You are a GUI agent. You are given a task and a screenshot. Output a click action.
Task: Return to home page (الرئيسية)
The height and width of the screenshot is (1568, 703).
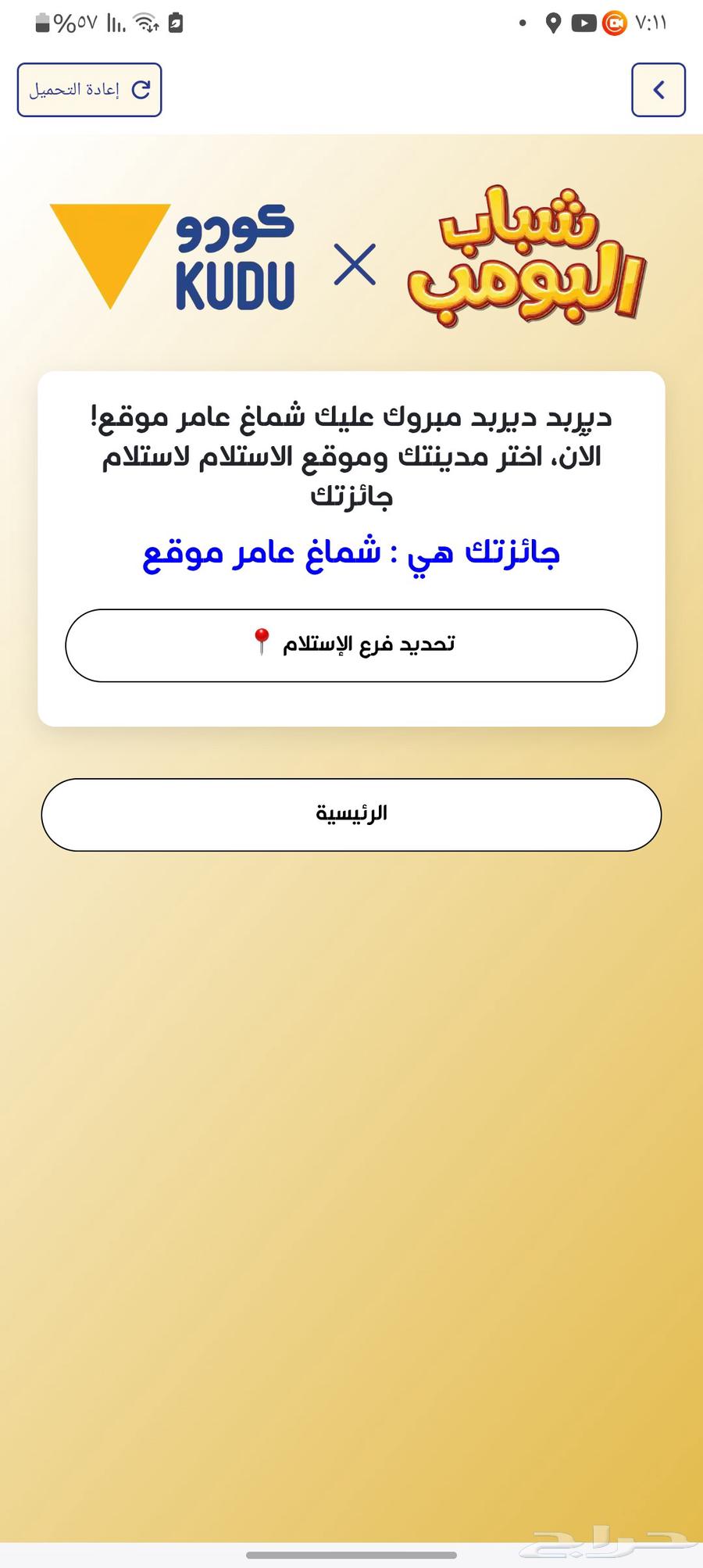point(351,814)
